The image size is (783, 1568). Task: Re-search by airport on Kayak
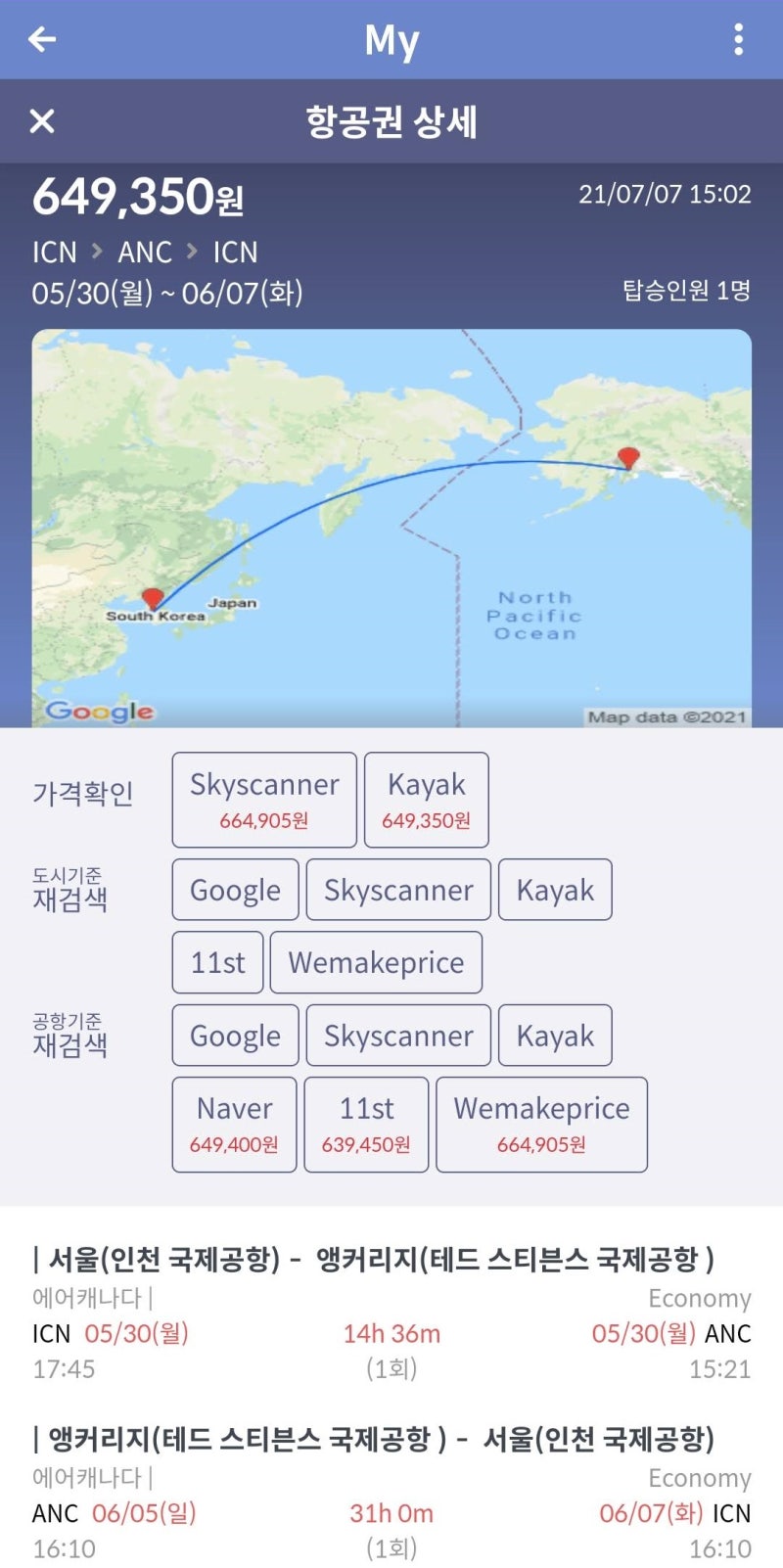tap(555, 1036)
